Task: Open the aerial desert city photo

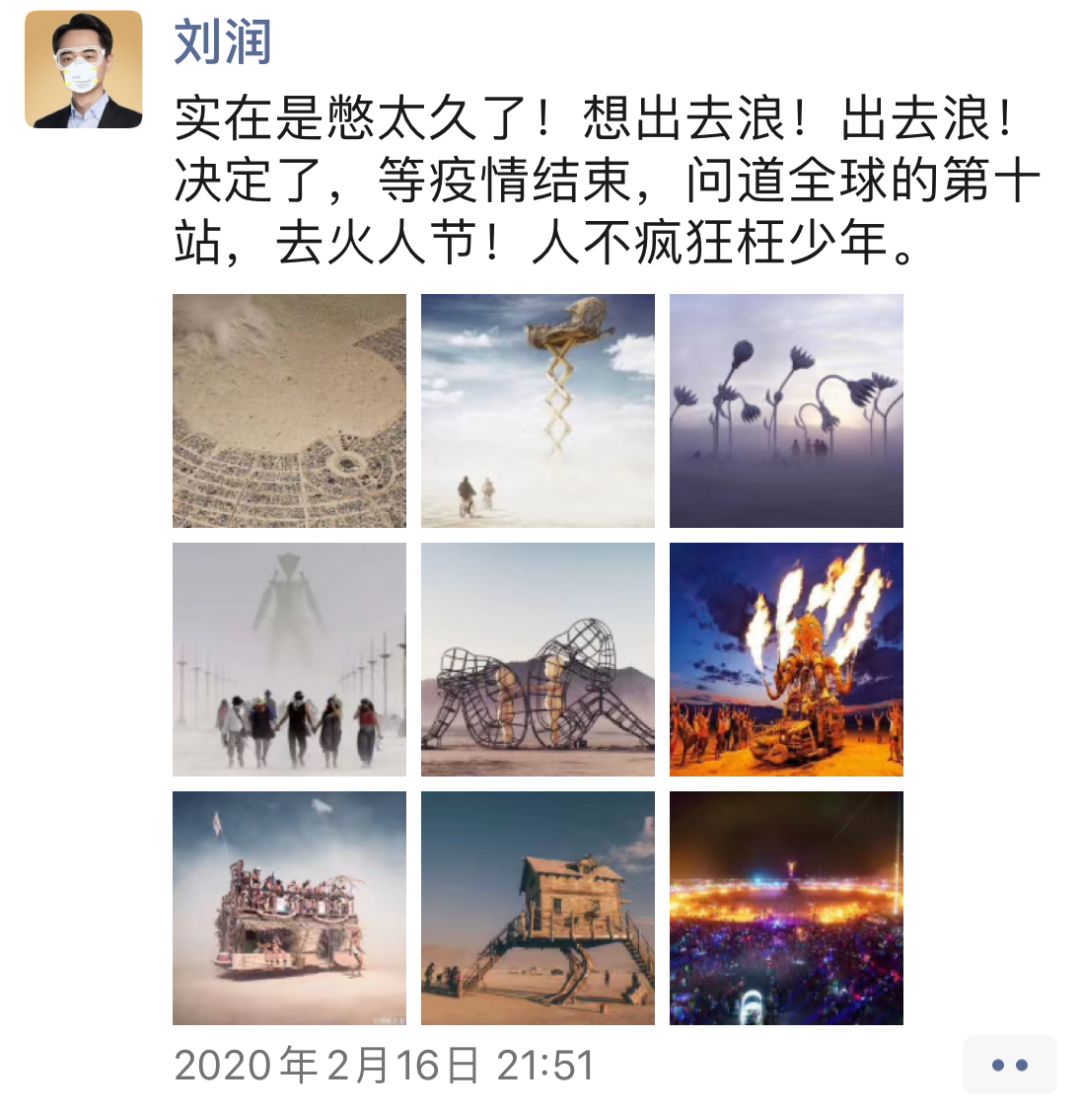Action: [289, 410]
